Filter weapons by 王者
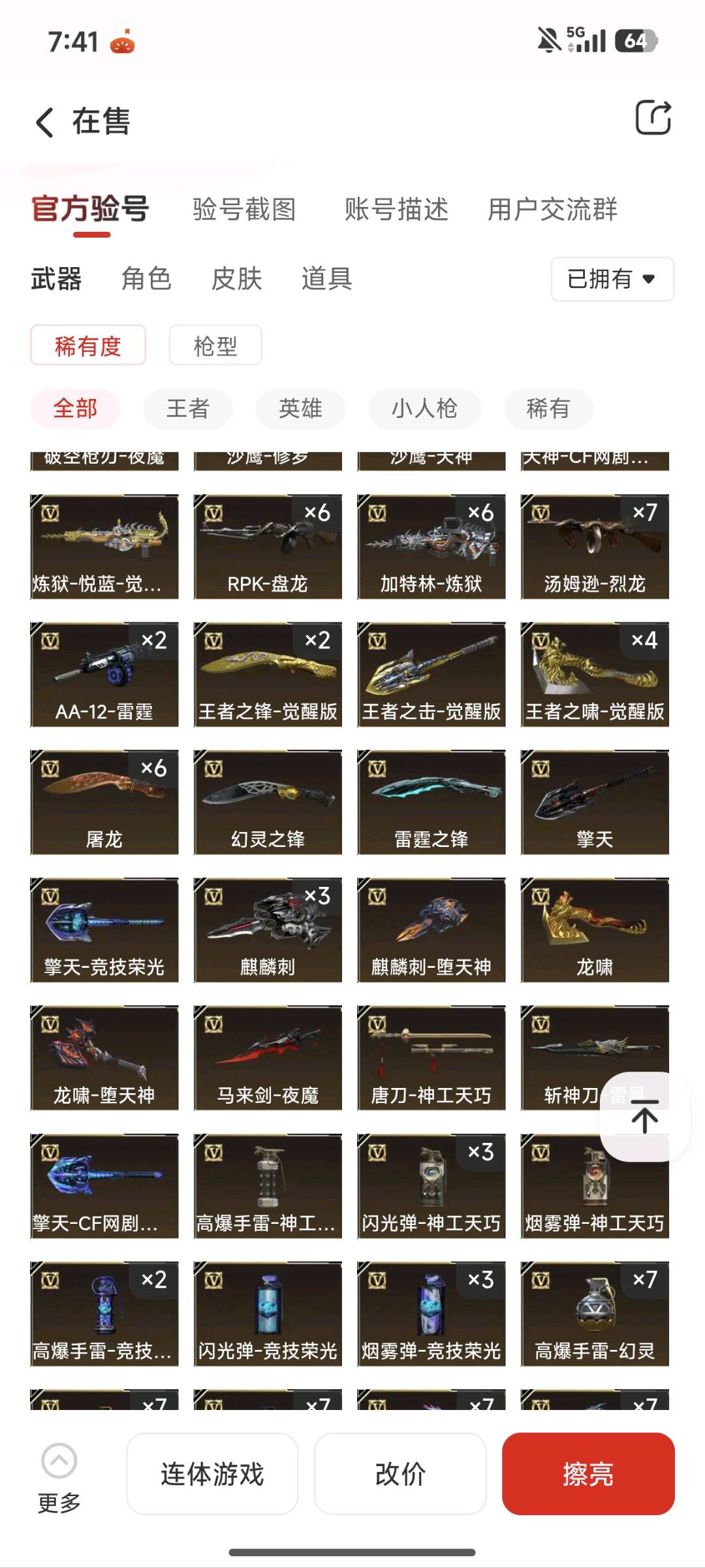Screen dimensions: 705x1568 coord(188,409)
